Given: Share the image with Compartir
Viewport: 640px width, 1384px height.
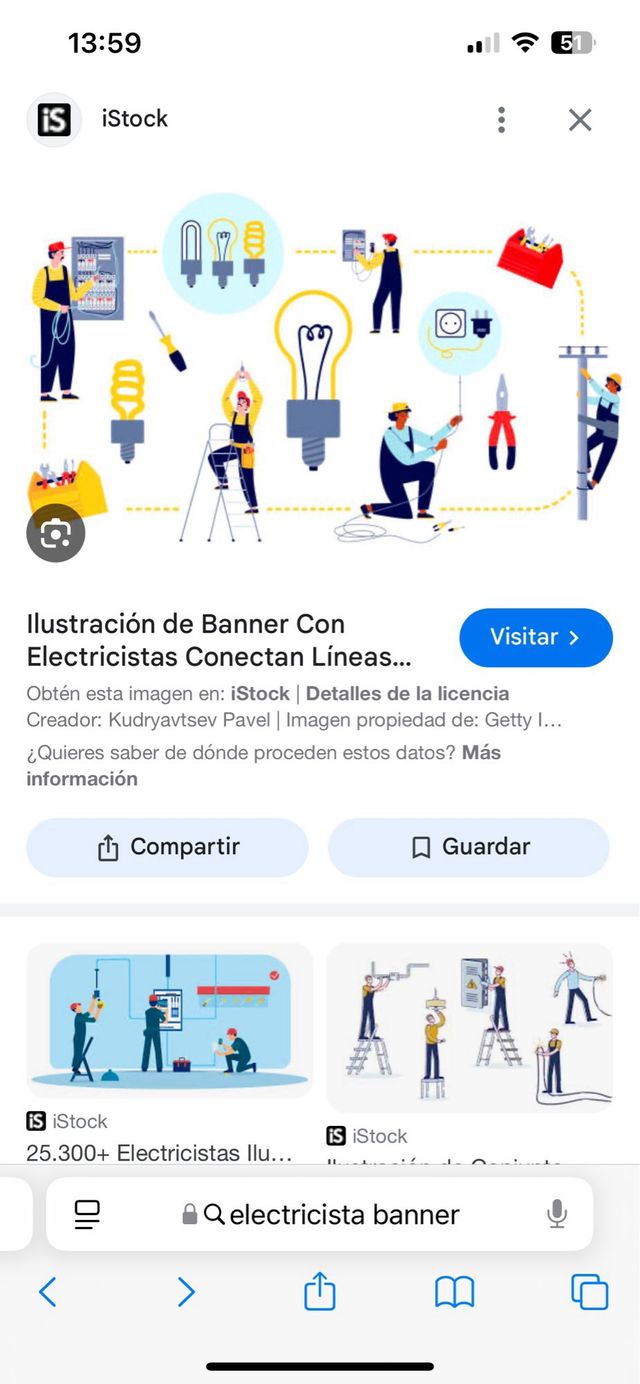Looking at the screenshot, I should [167, 847].
